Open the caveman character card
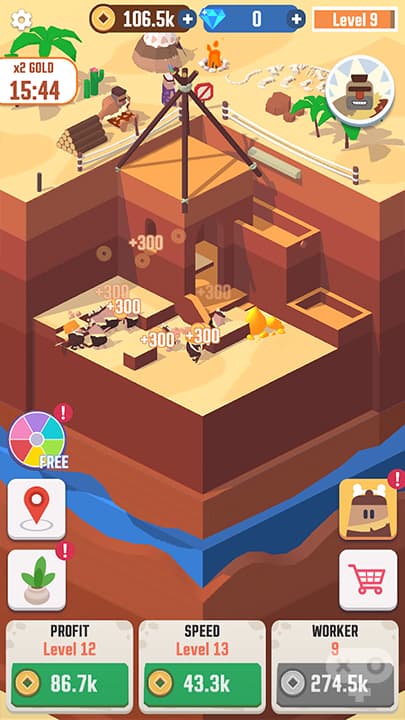 click(x=368, y=509)
